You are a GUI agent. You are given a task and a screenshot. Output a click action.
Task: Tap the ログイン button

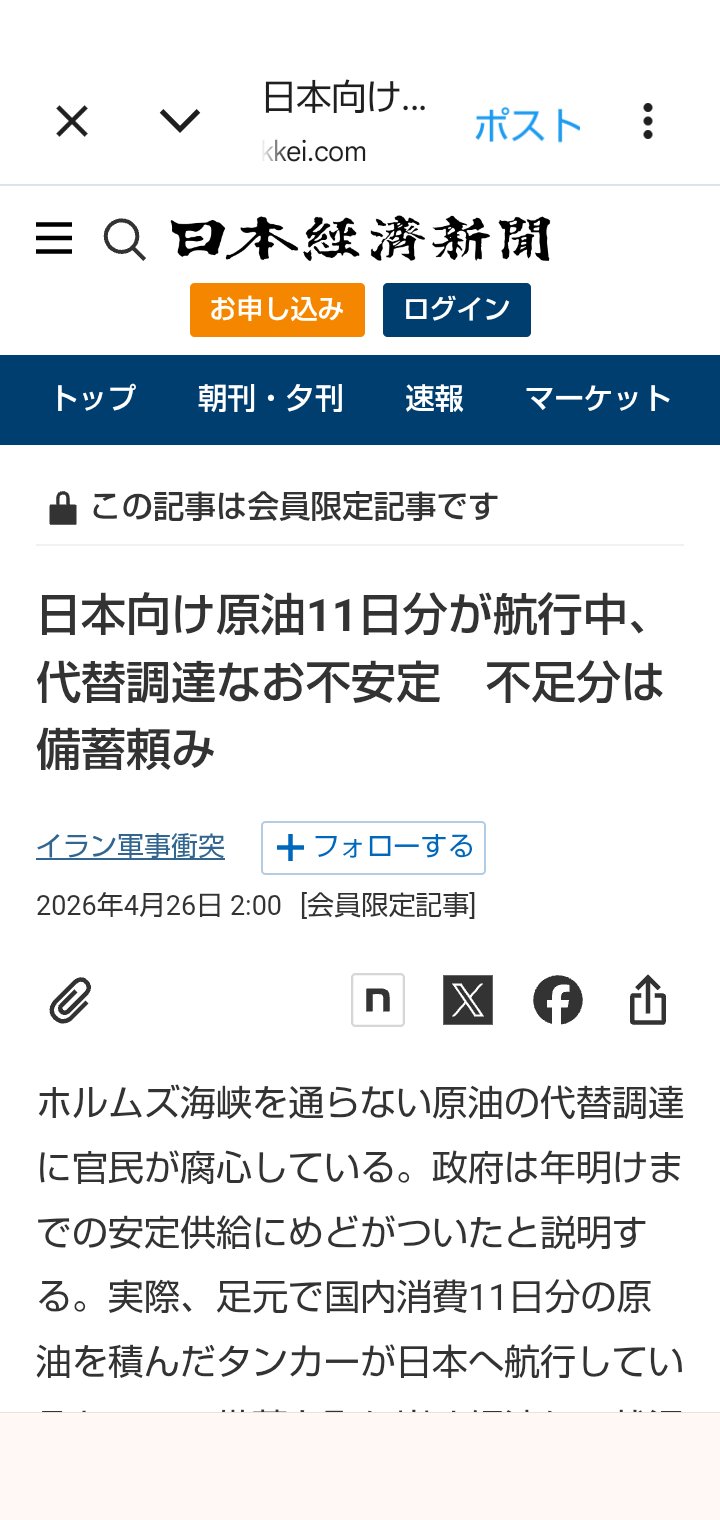456,310
